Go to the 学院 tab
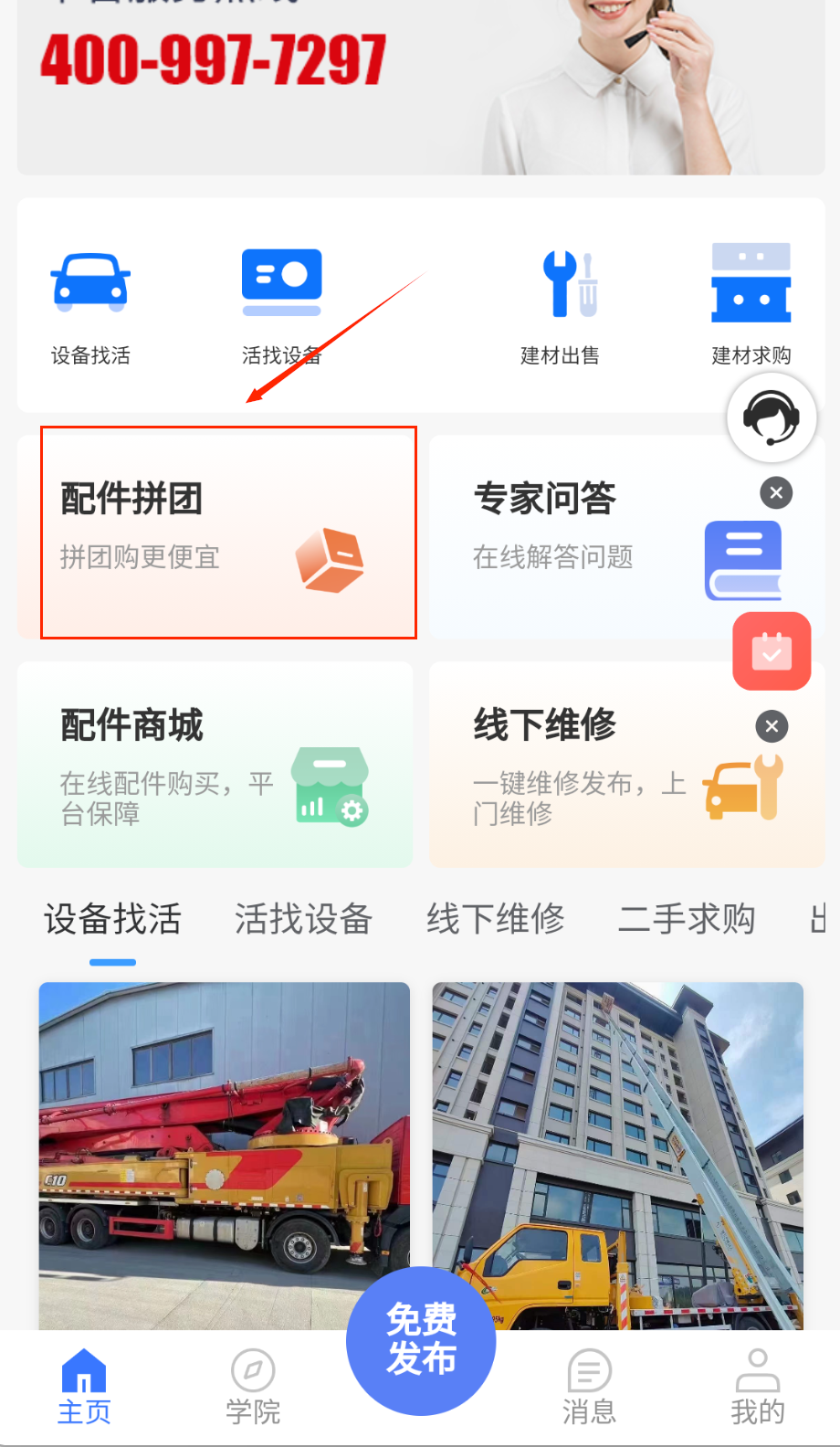The height and width of the screenshot is (1447, 840). 253,1387
